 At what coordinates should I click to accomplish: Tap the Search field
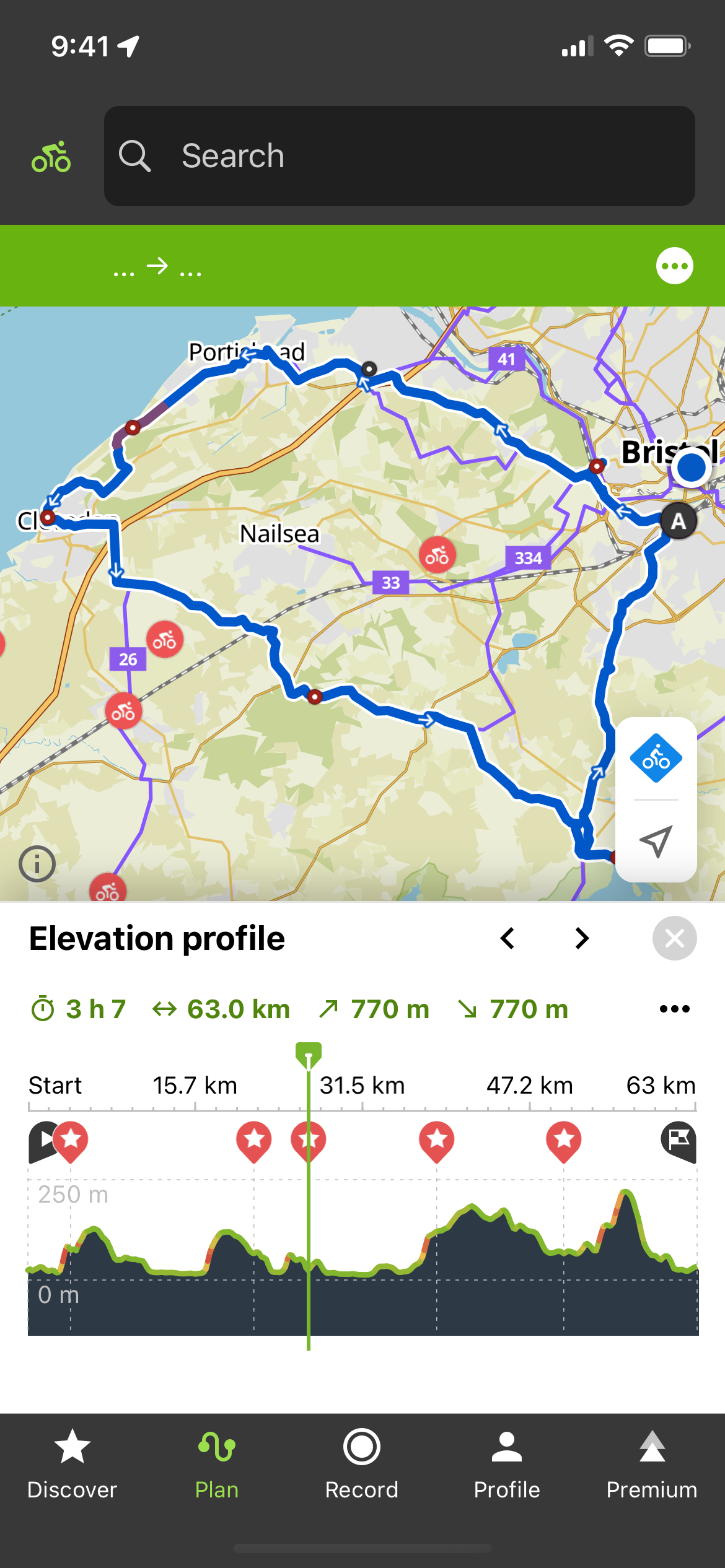pos(400,155)
